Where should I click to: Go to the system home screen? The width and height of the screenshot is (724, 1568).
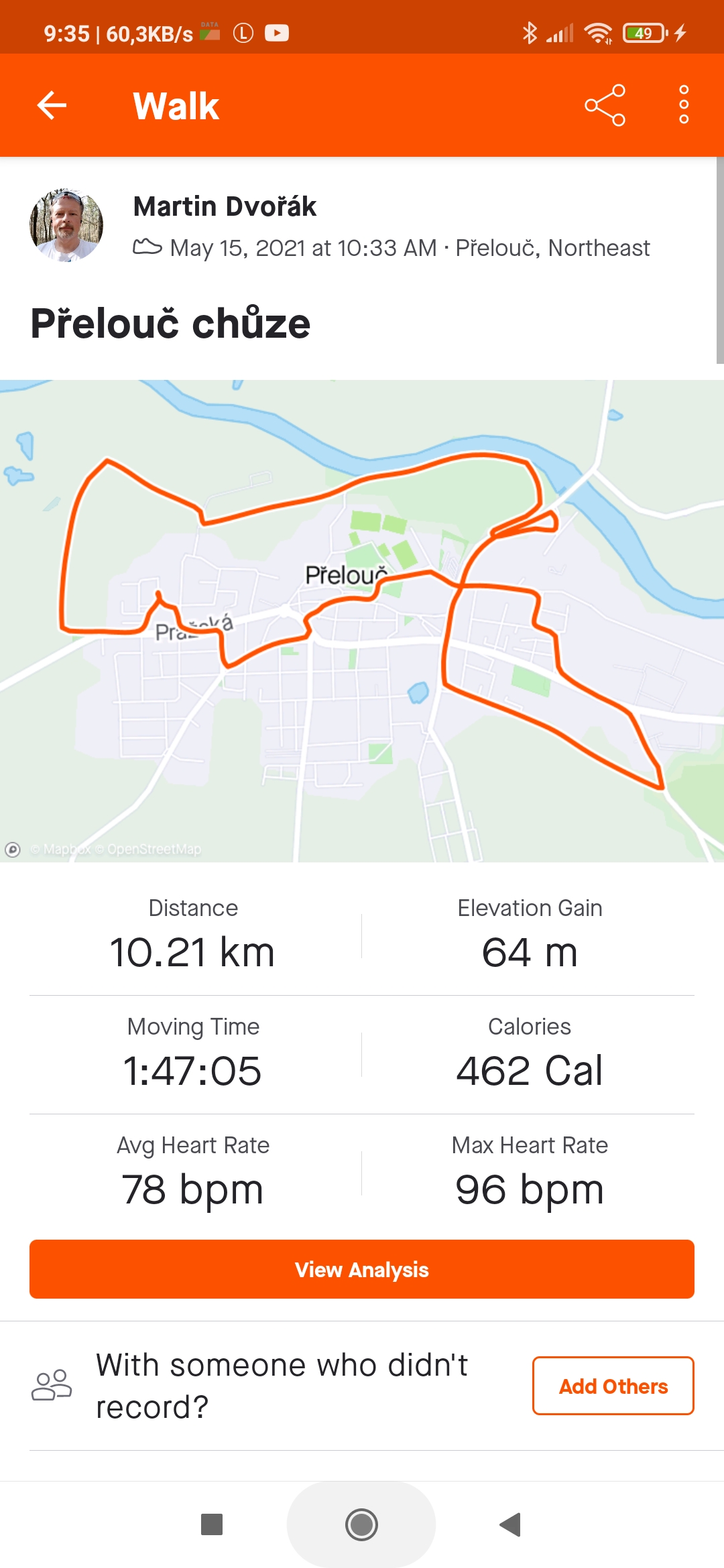pyautogui.click(x=361, y=1524)
